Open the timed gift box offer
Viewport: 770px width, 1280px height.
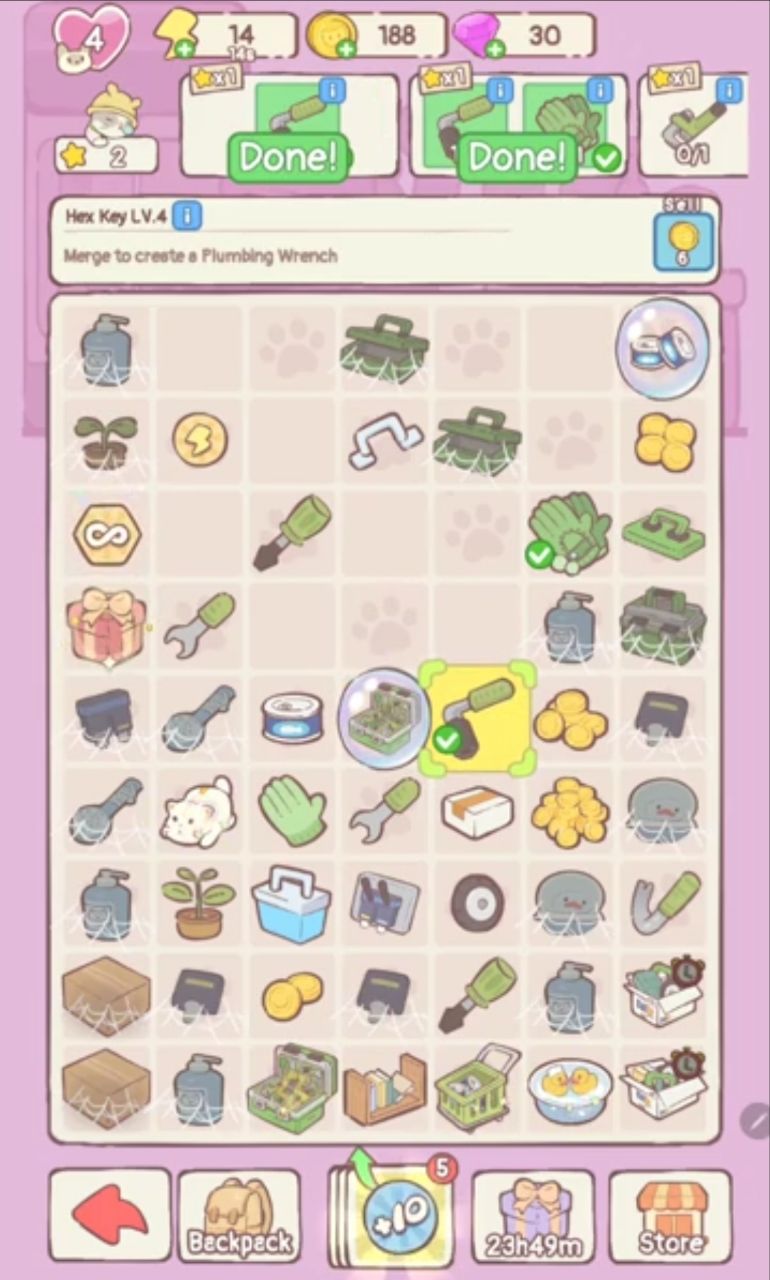tap(533, 1216)
